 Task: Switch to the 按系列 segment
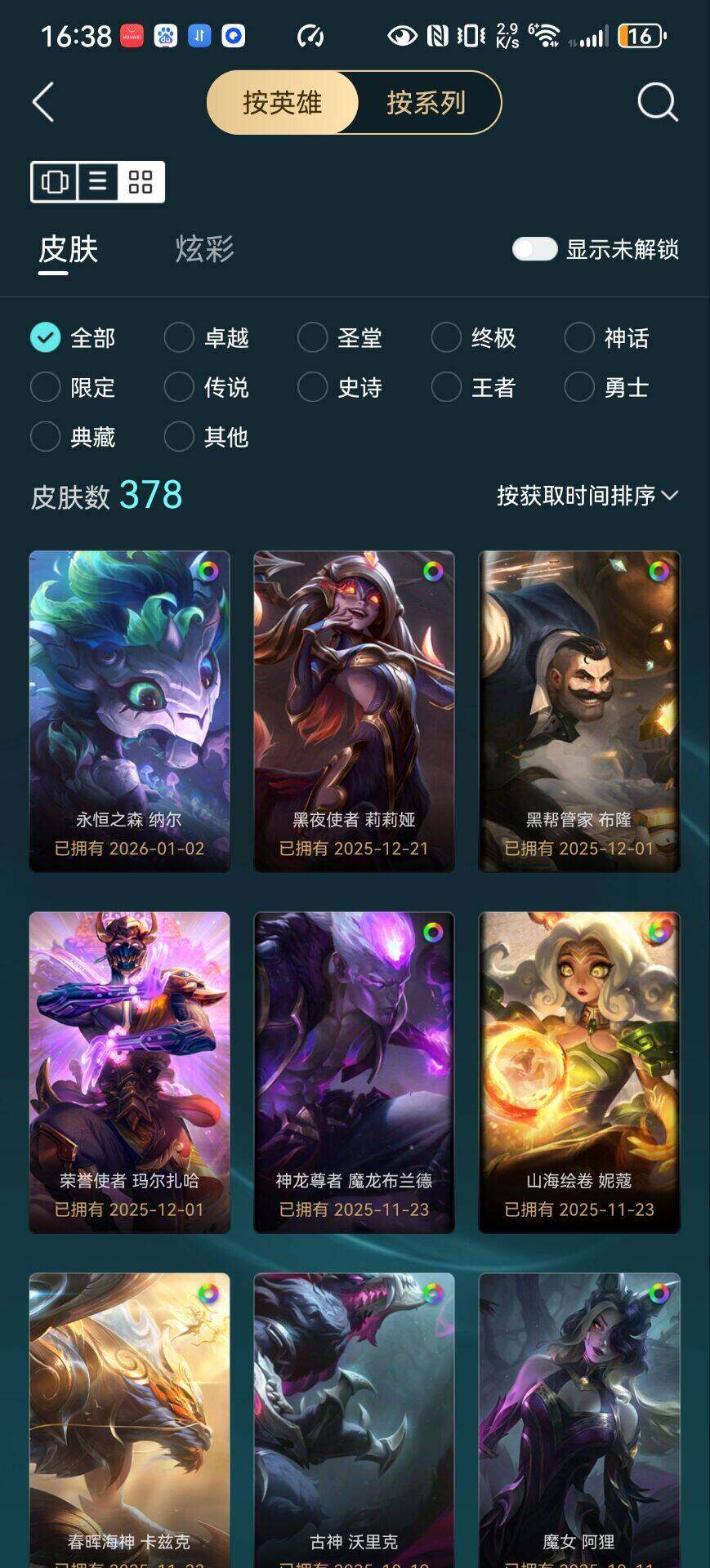coord(426,103)
